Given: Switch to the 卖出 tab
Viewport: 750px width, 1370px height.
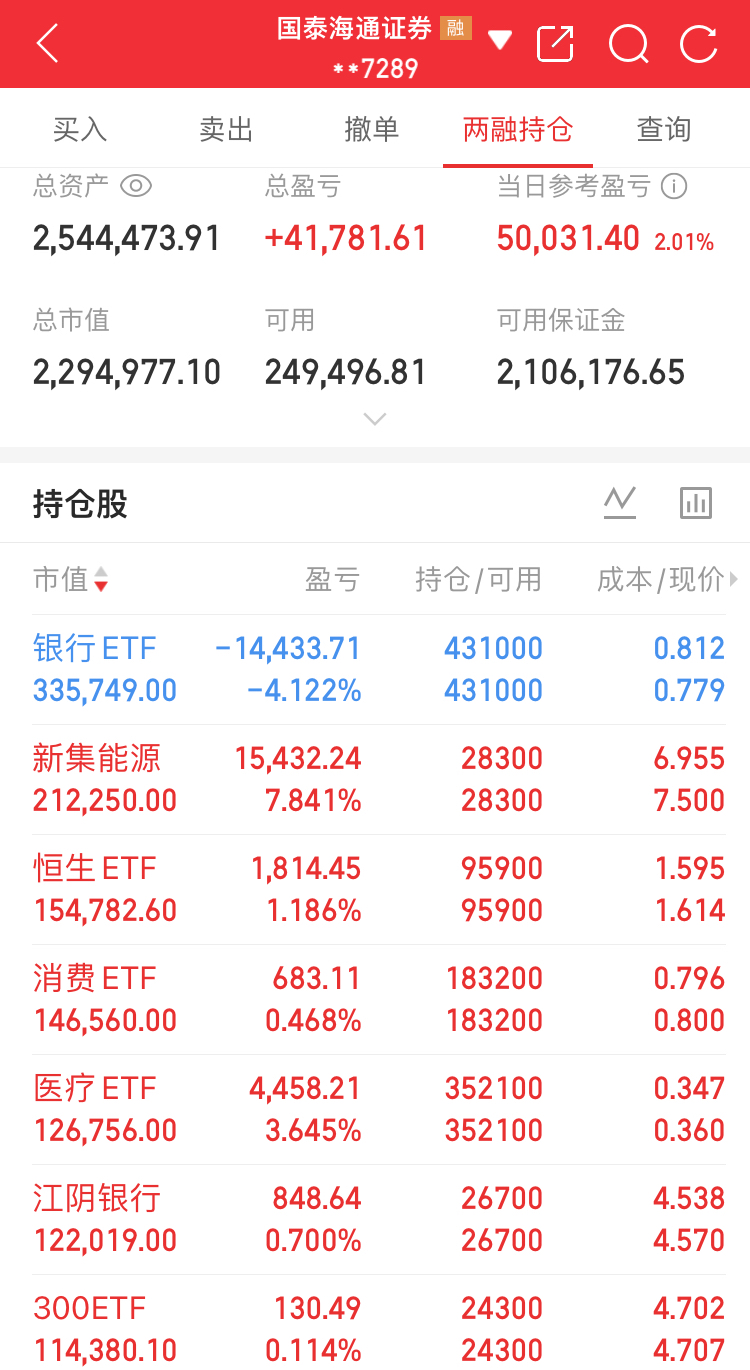Looking at the screenshot, I should tap(226, 129).
